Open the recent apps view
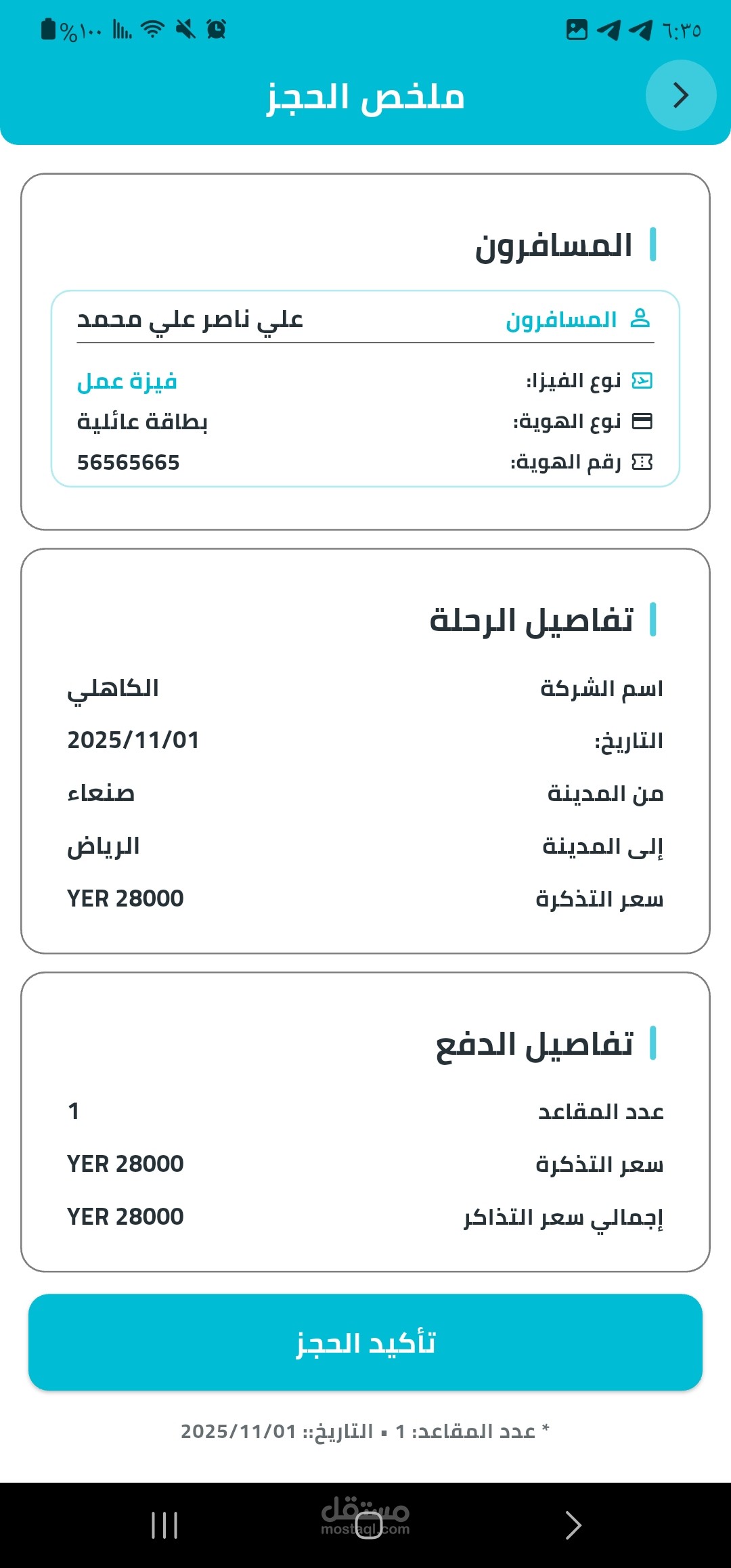Viewport: 731px width, 1568px height. 164,1525
